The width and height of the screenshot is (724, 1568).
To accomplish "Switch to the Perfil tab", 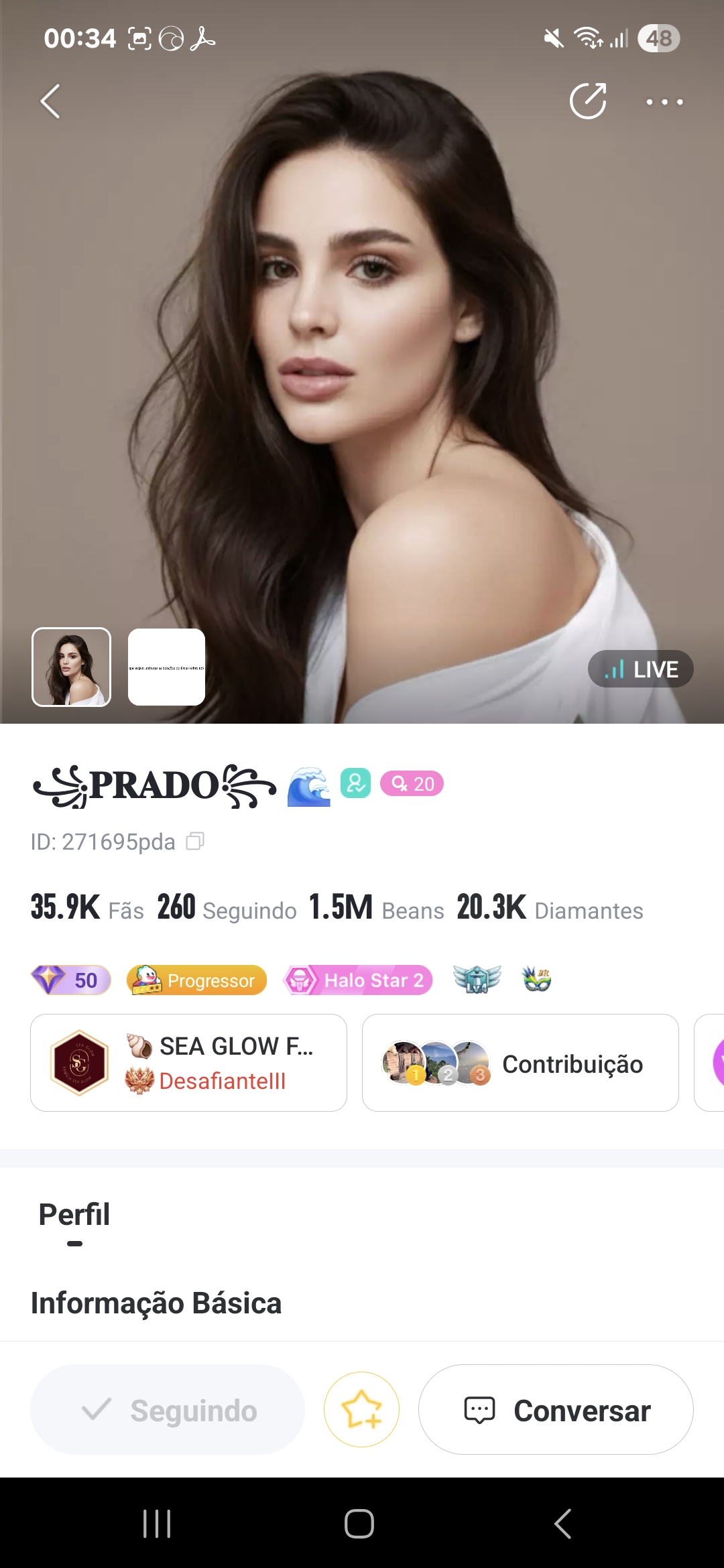I will tap(74, 1215).
